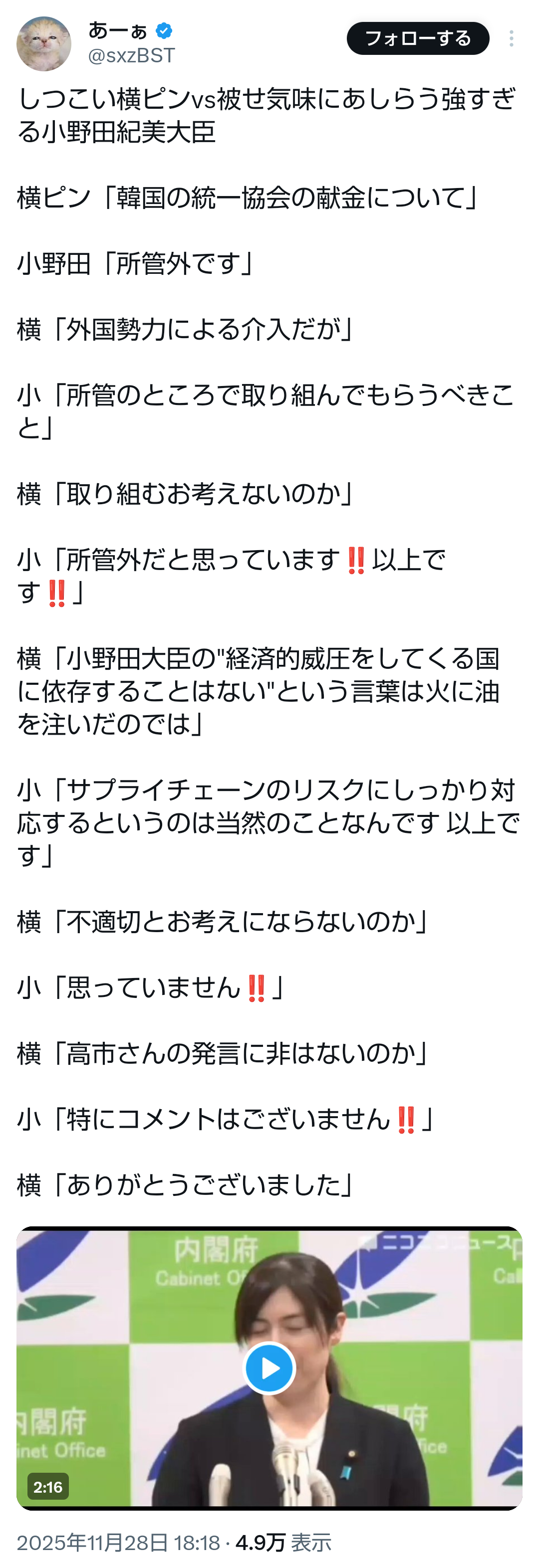Tap the フォローする button
Image resolution: width=539 pixels, height=1568 pixels.
[x=418, y=38]
